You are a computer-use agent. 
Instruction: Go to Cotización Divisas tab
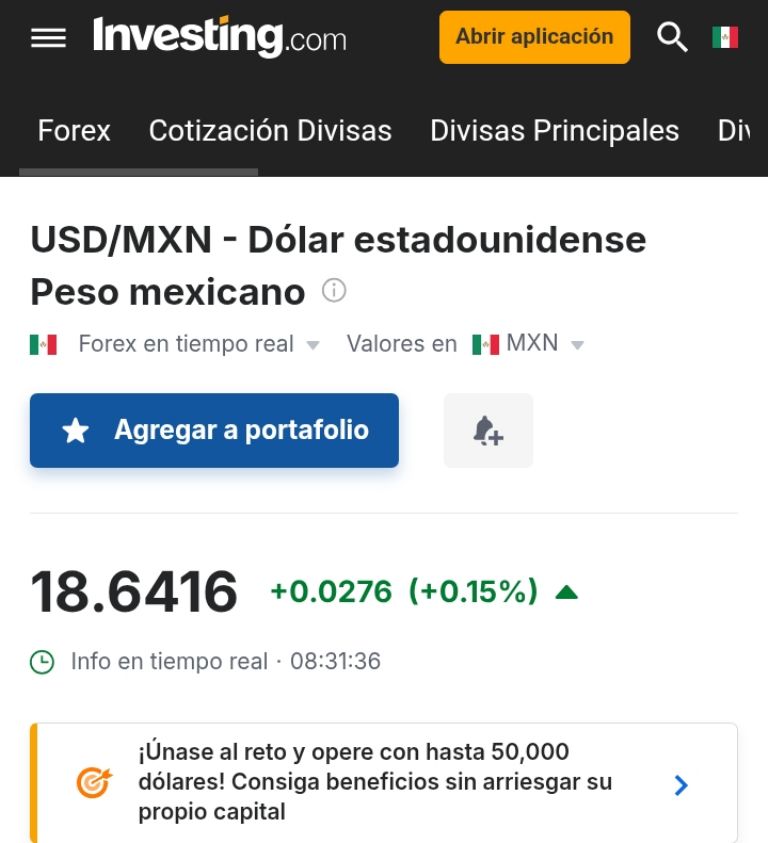(x=270, y=131)
